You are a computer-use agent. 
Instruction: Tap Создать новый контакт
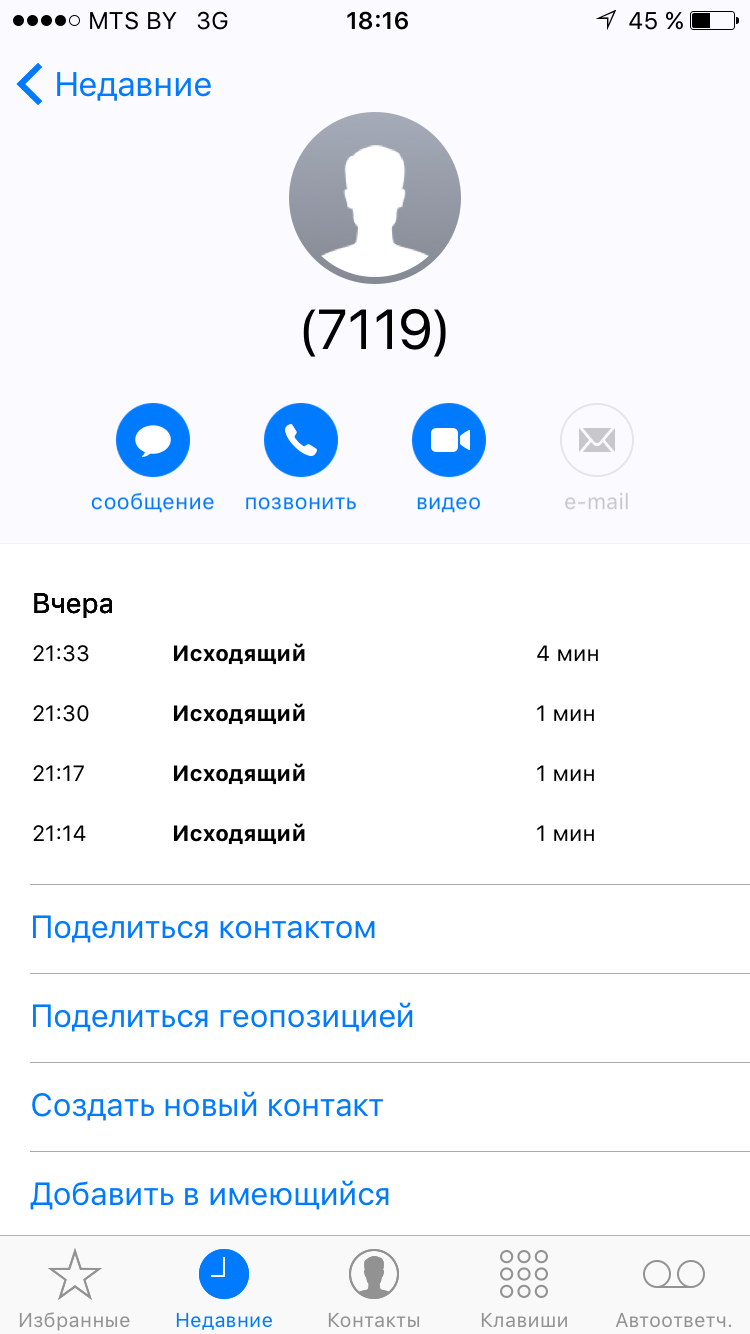pos(390,1106)
